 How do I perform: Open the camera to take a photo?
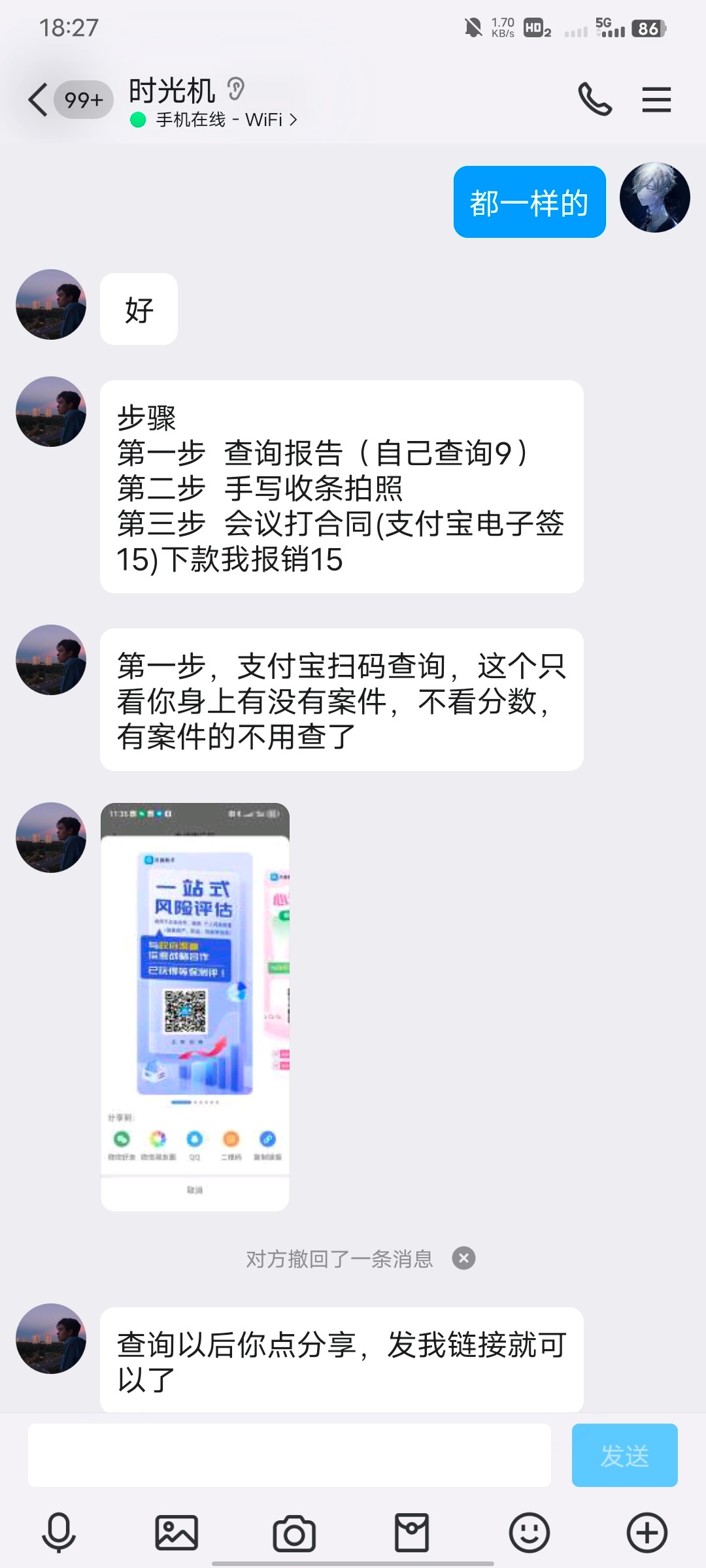[294, 1532]
